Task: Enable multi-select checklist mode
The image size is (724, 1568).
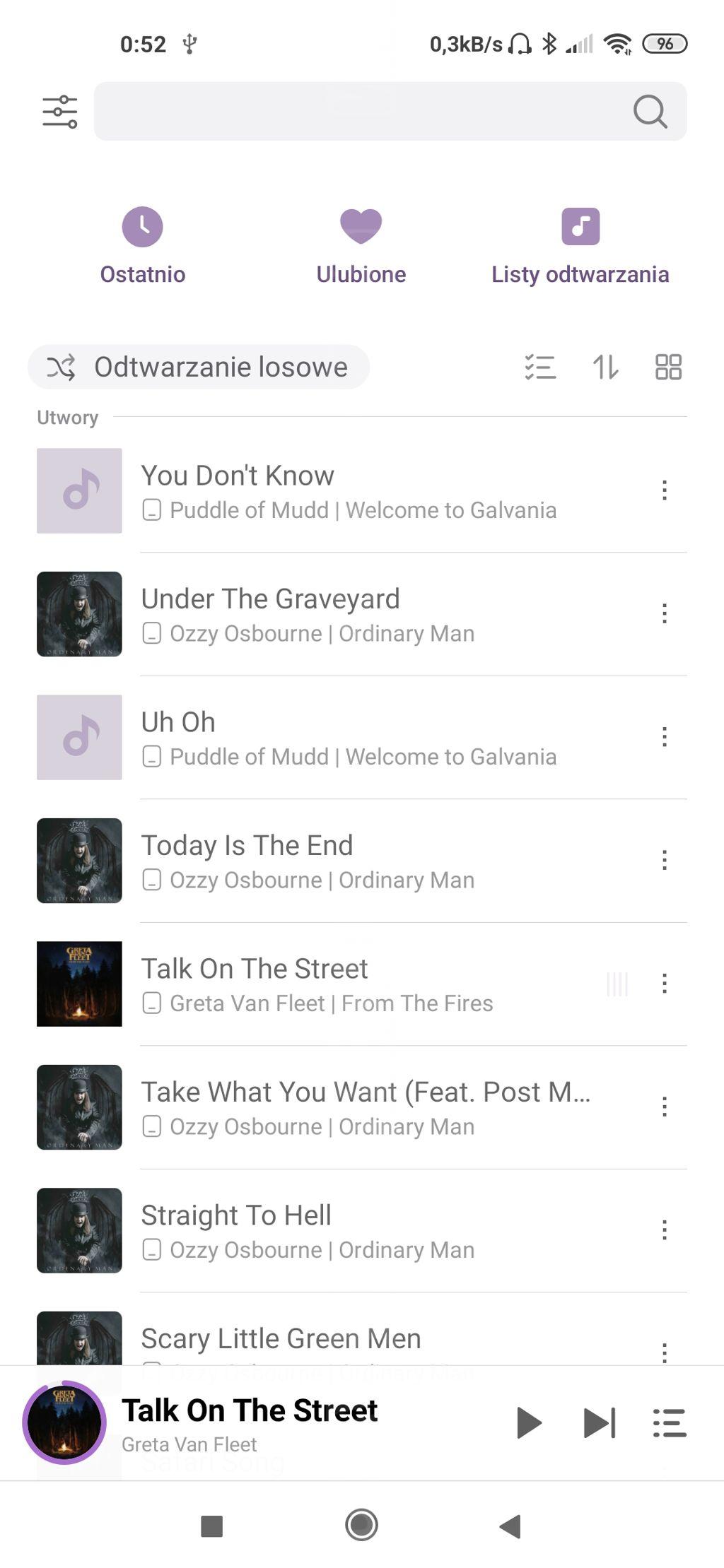Action: coord(541,367)
